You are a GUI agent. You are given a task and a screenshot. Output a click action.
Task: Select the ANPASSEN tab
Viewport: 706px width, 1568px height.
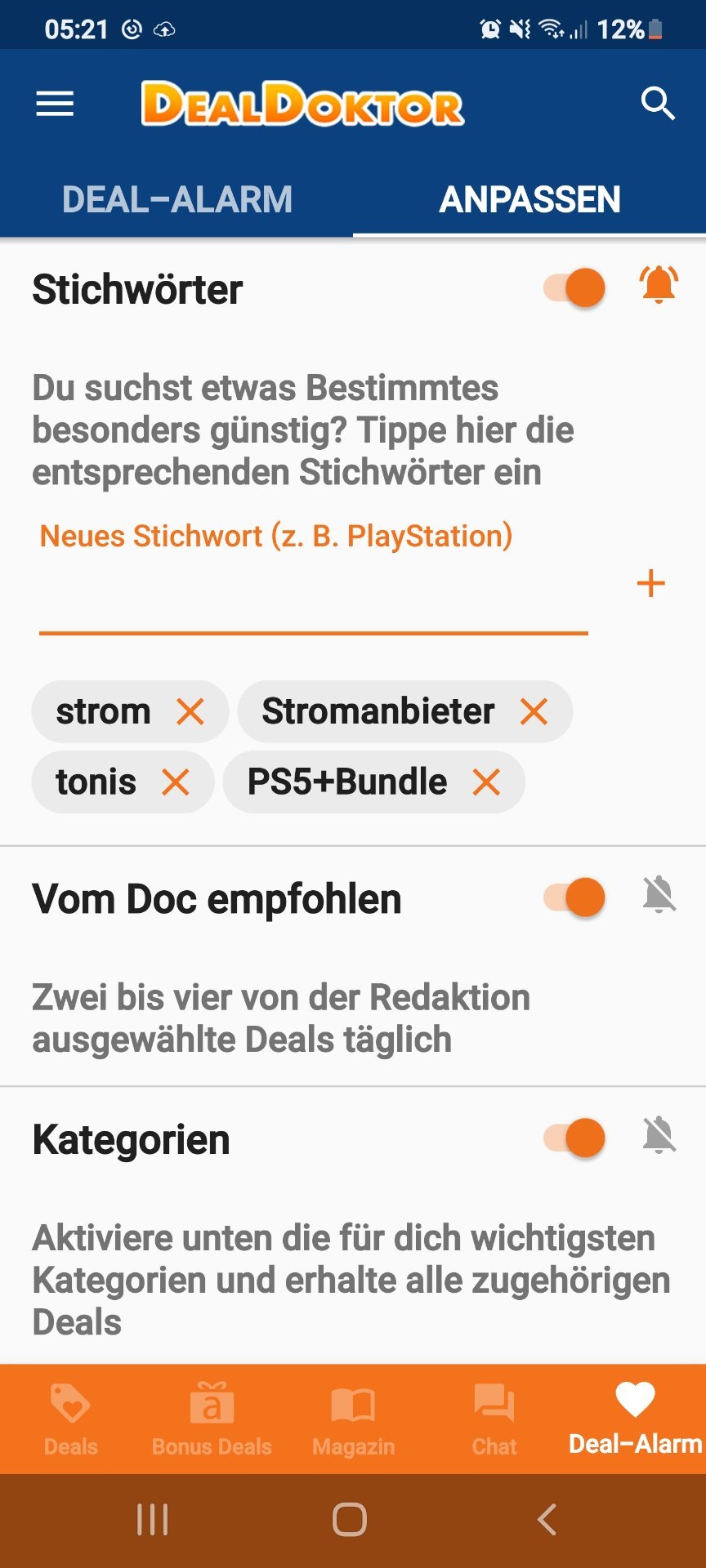529,199
